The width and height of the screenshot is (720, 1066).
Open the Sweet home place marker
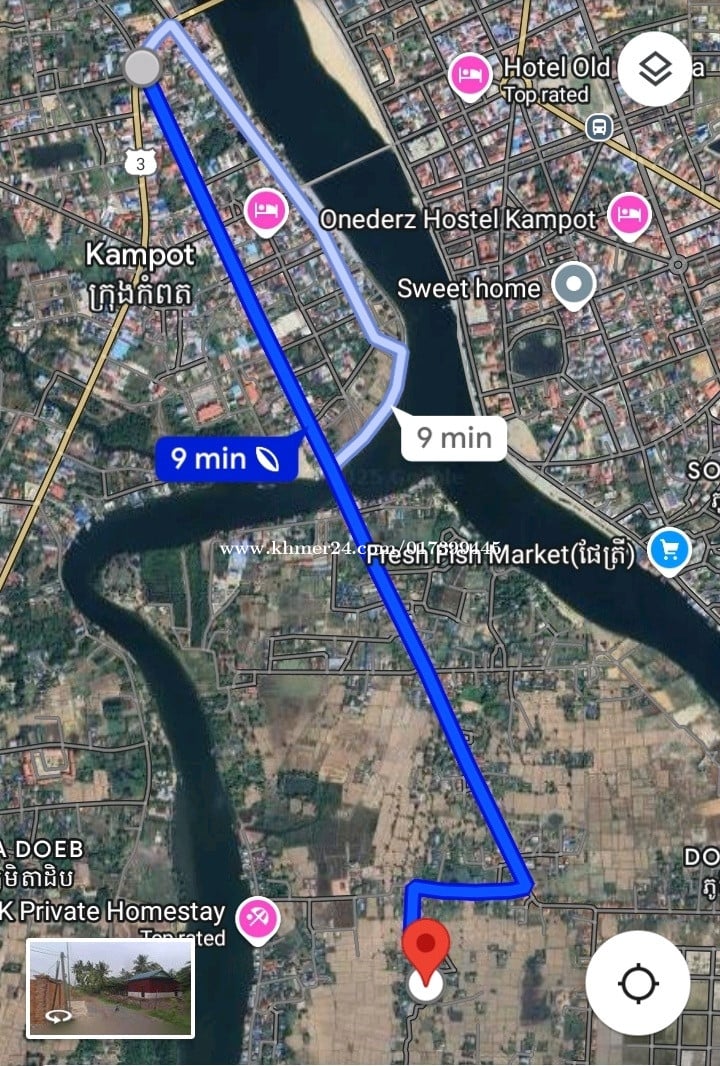(x=574, y=286)
